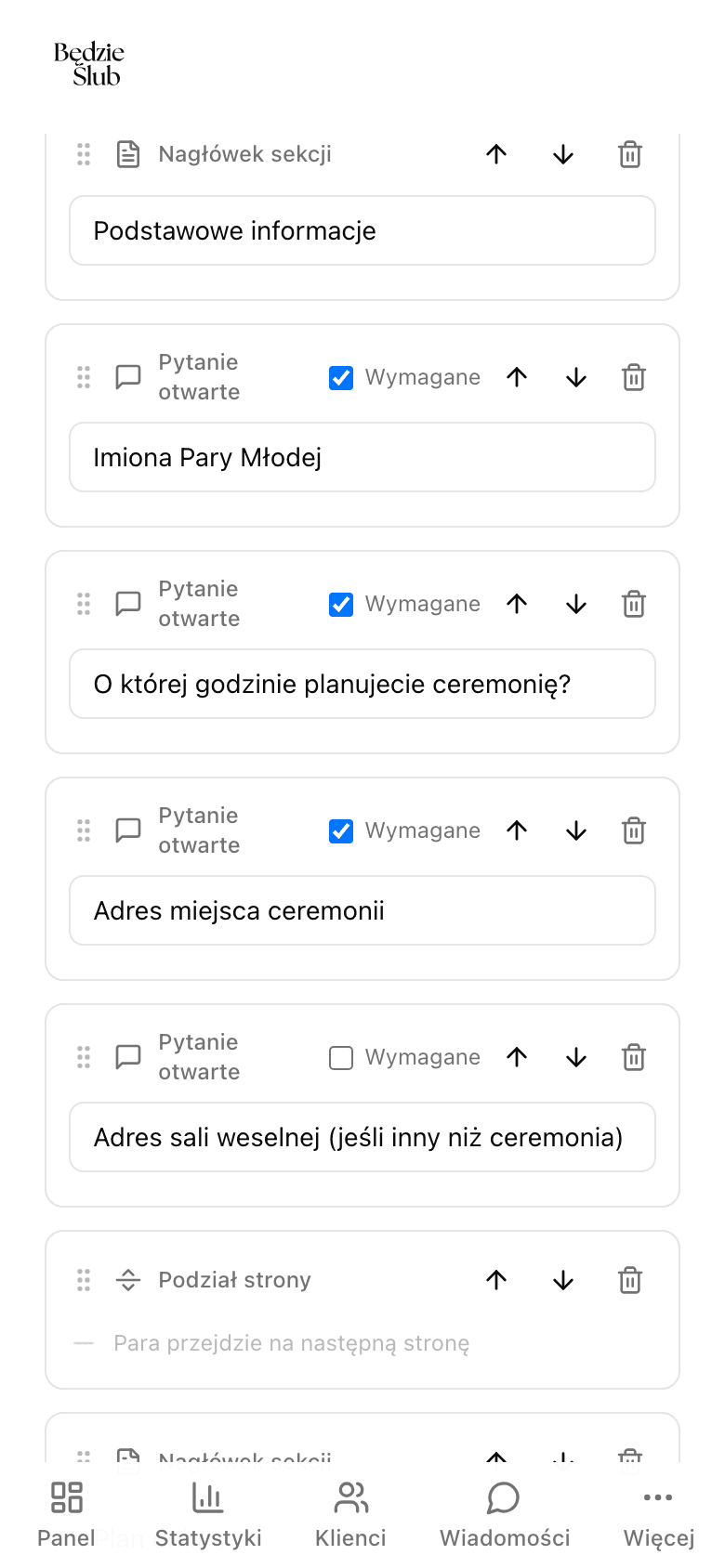The width and height of the screenshot is (725, 1568).
Task: Move the last Nagłówek sekcji block up
Action: (x=496, y=1456)
